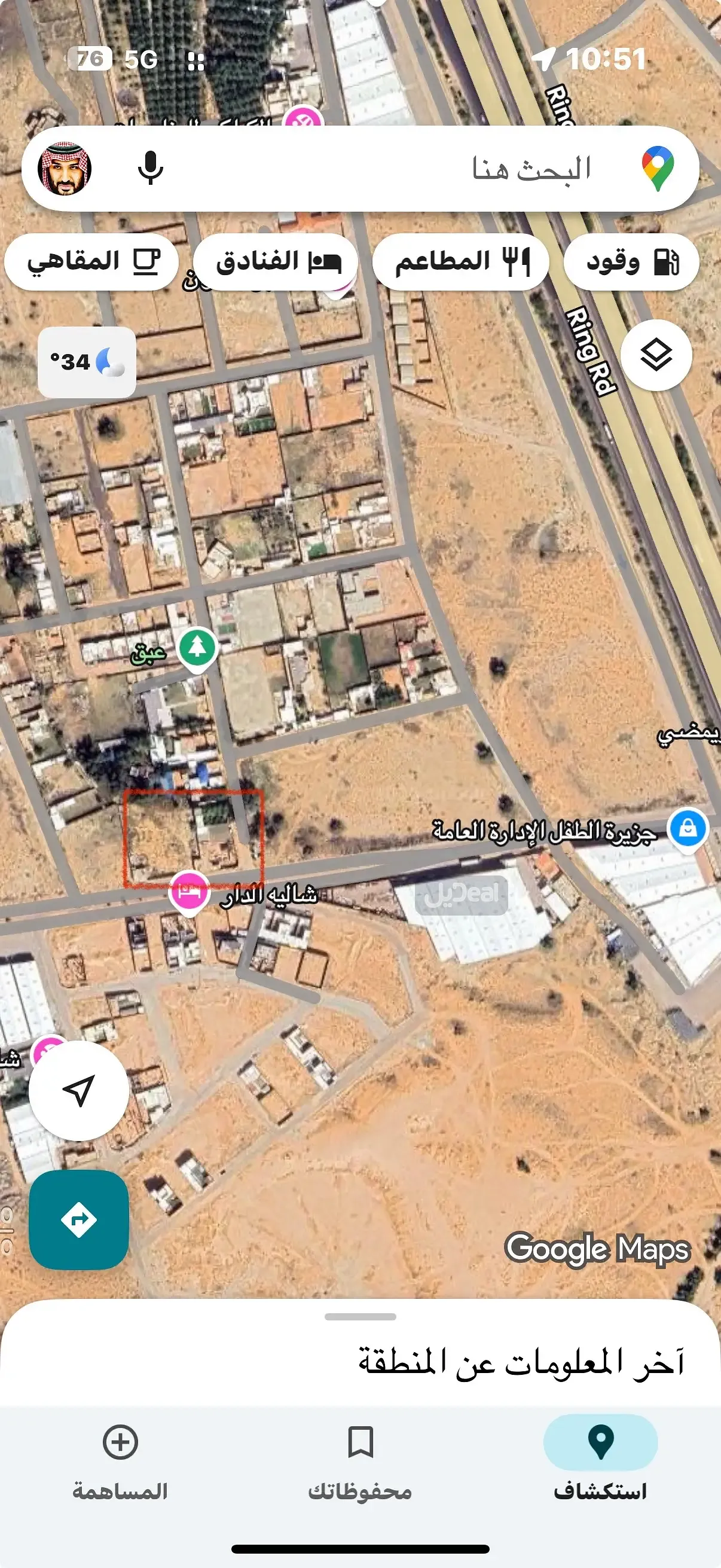Select the المطاعم restaurants chip

460,263
